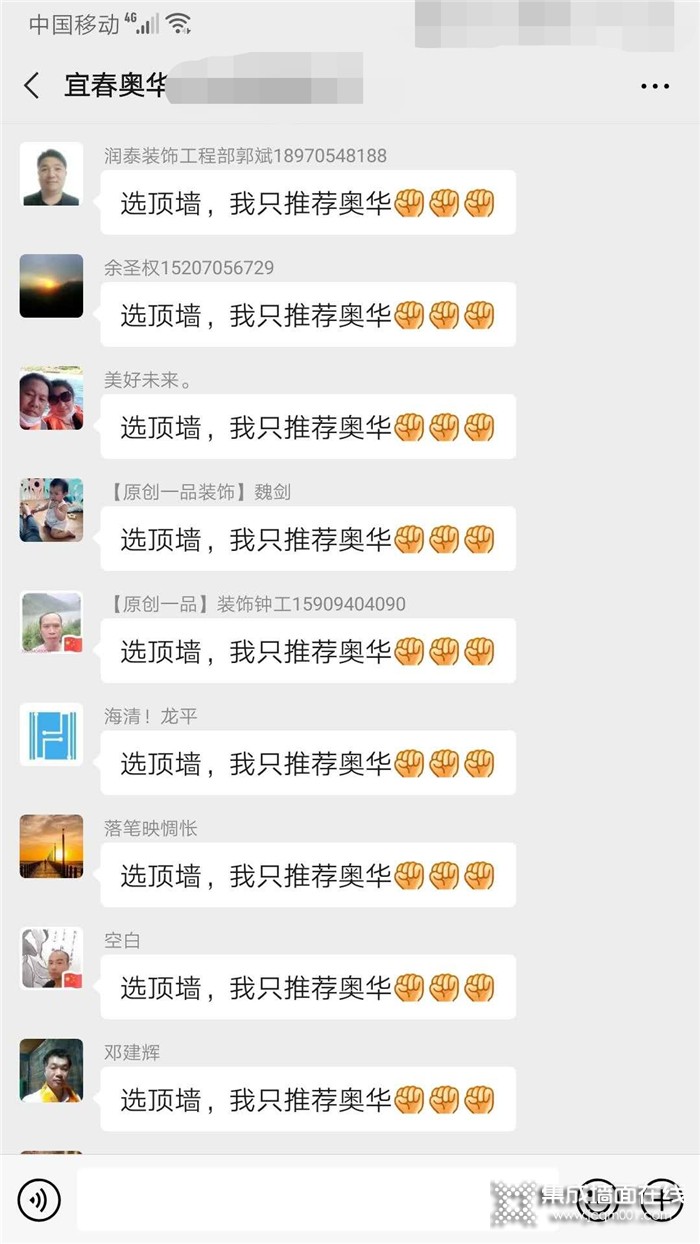View profile picture of 余圣权
This screenshot has height=1244, width=700.
click(51, 286)
